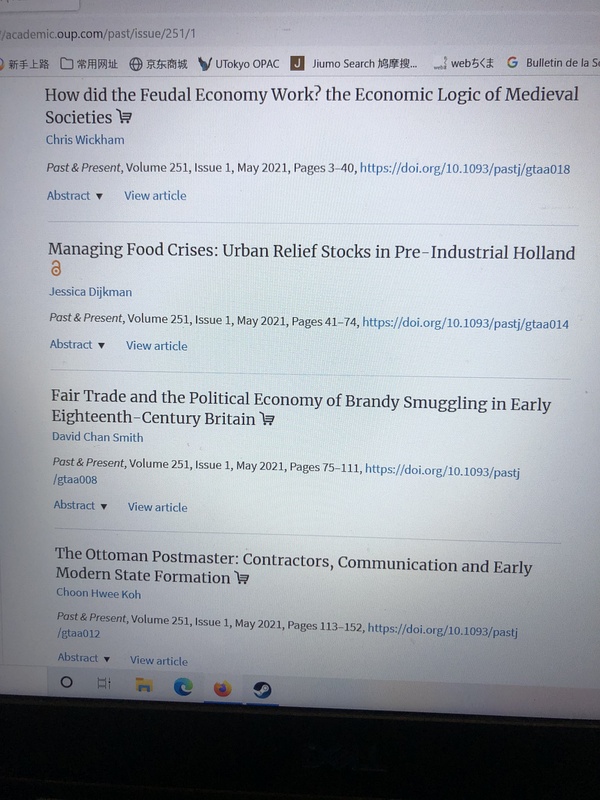Open DOI link ending in gtaa014

[465, 322]
